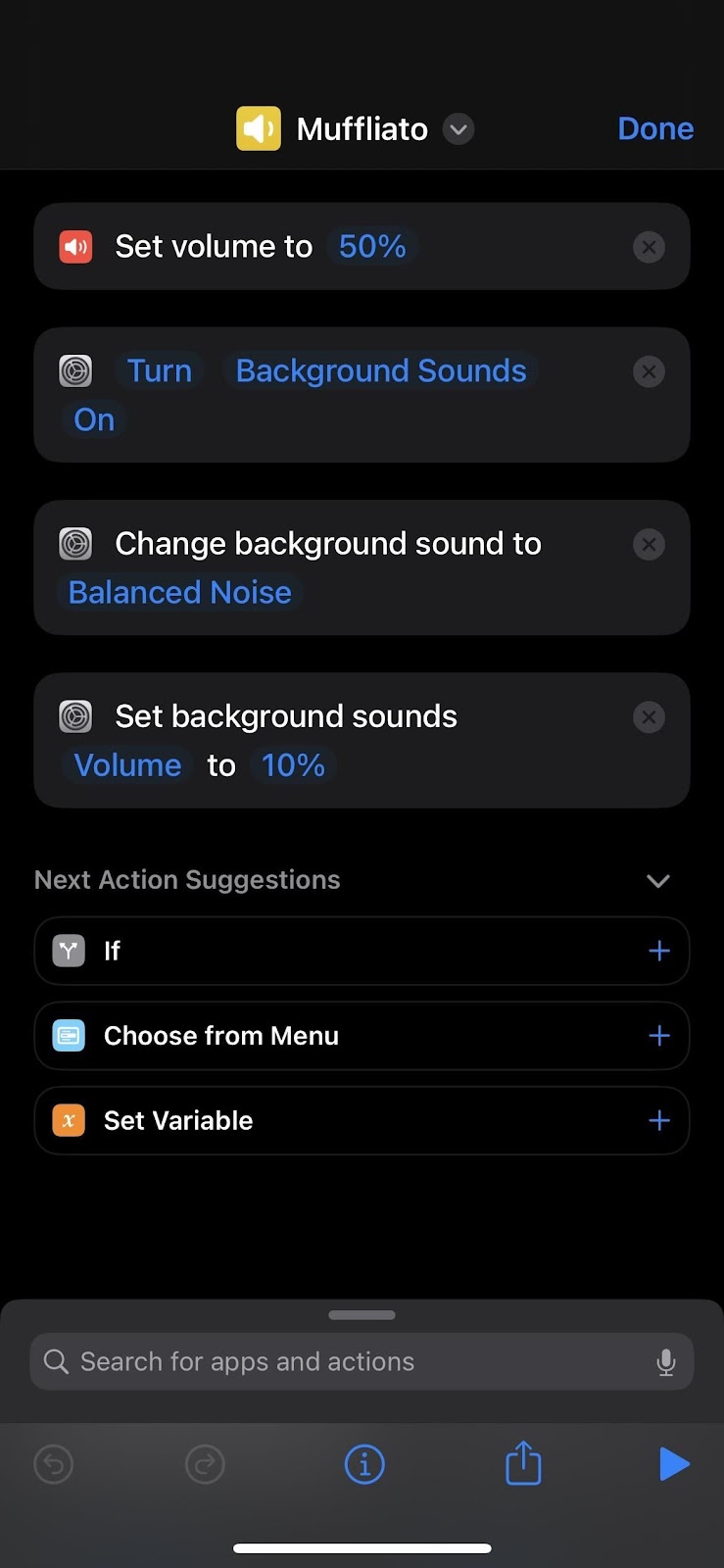
Task: Add the If action suggestion
Action: pyautogui.click(x=659, y=951)
